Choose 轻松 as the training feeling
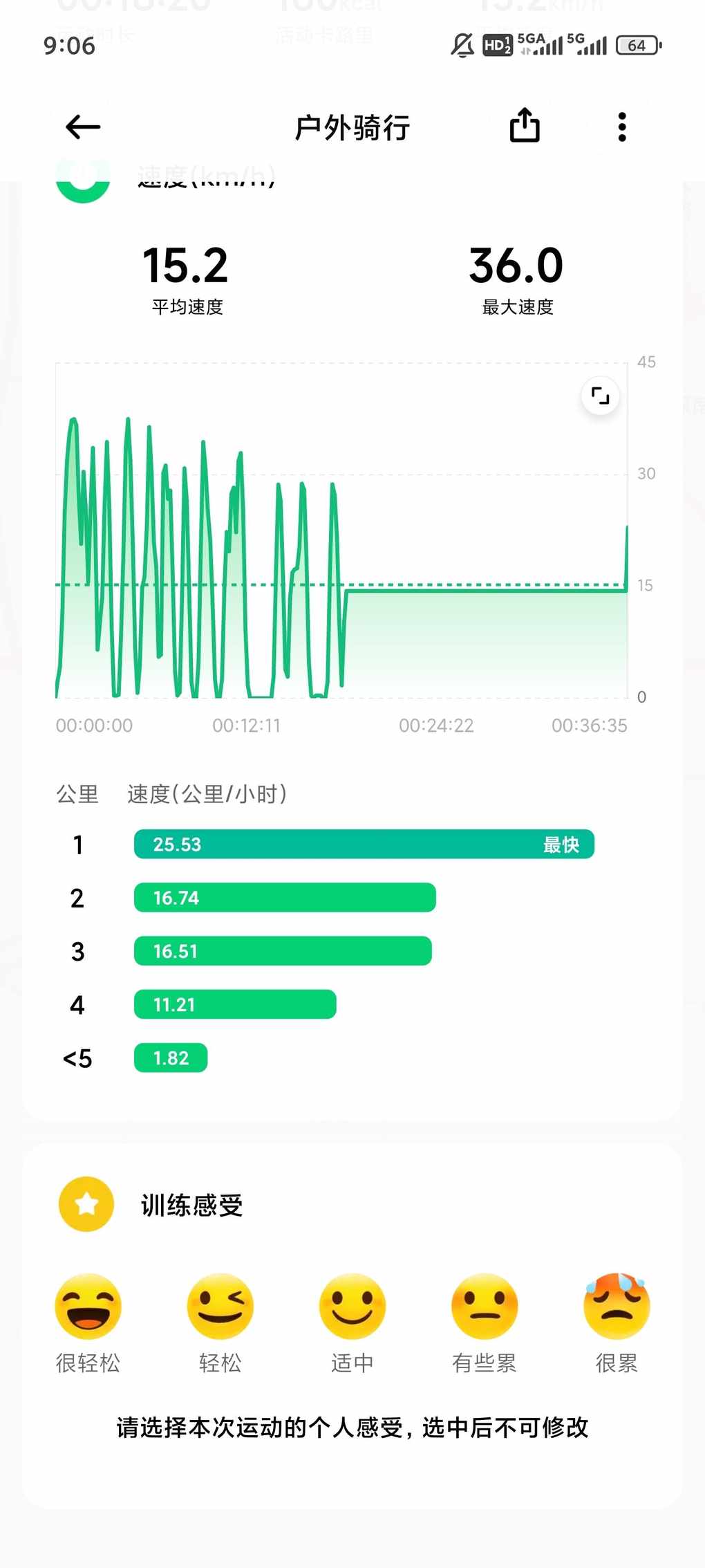Screen dimensions: 705x1568 (220, 1307)
